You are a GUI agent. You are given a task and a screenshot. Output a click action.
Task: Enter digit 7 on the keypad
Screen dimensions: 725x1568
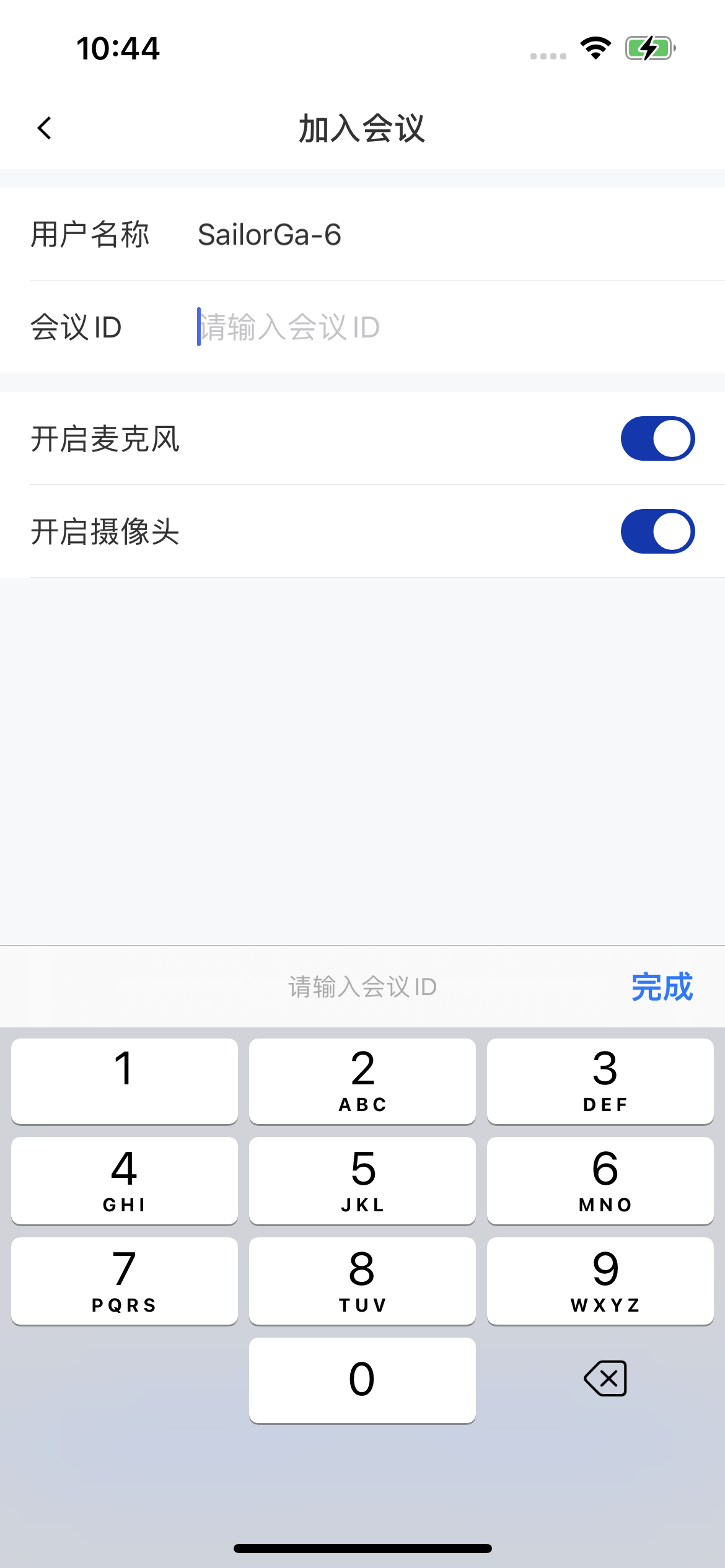click(124, 1281)
